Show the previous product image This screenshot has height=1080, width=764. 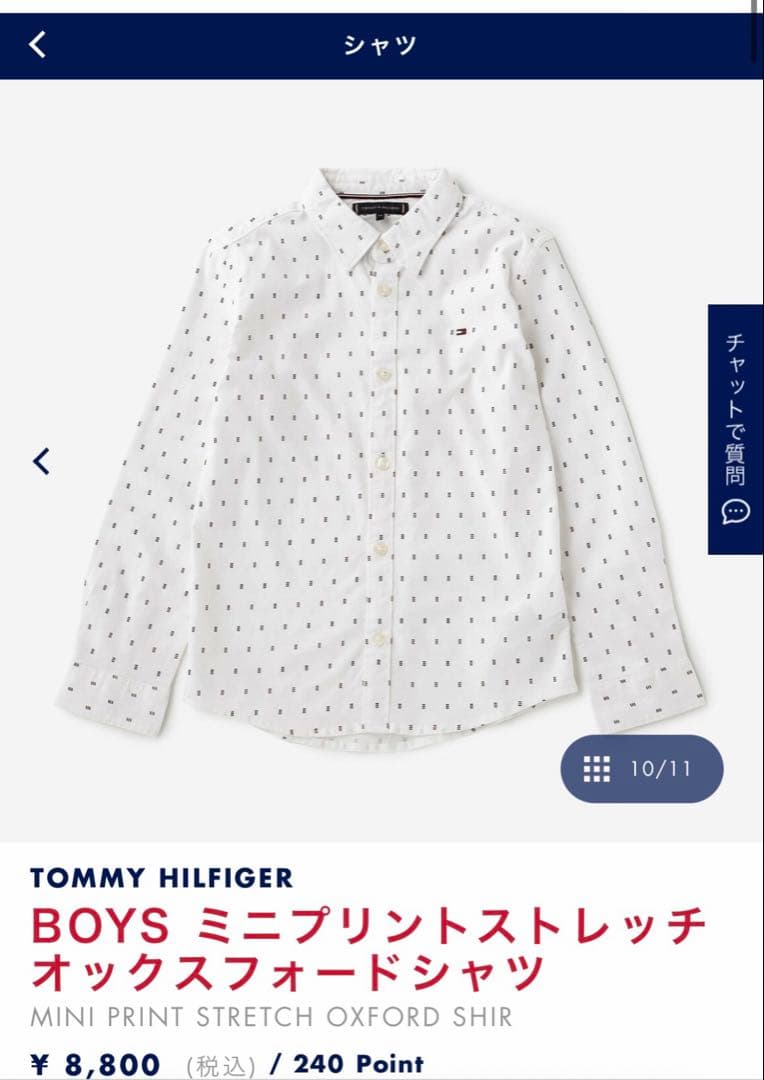pos(41,461)
